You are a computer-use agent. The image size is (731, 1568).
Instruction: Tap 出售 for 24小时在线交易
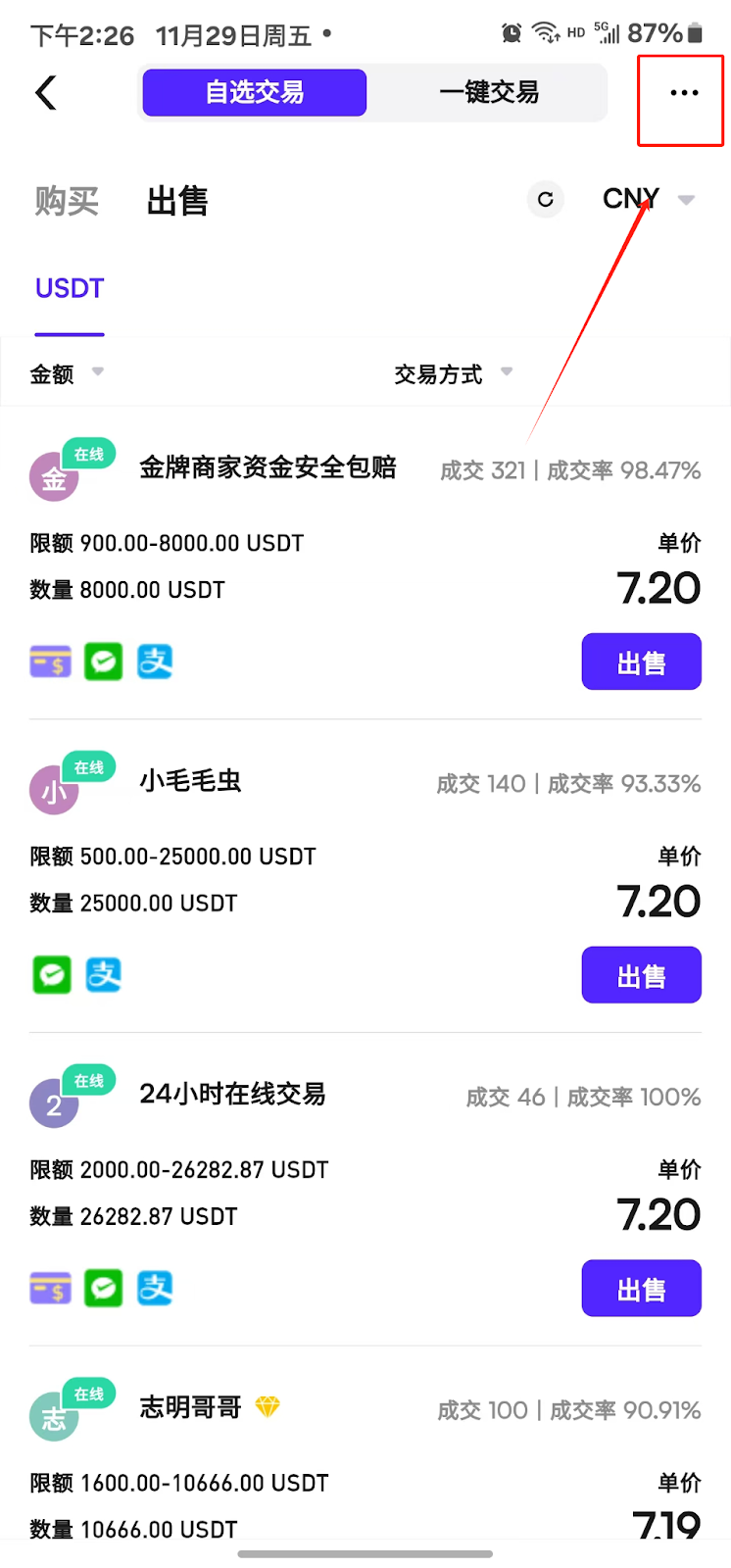[x=641, y=1289]
